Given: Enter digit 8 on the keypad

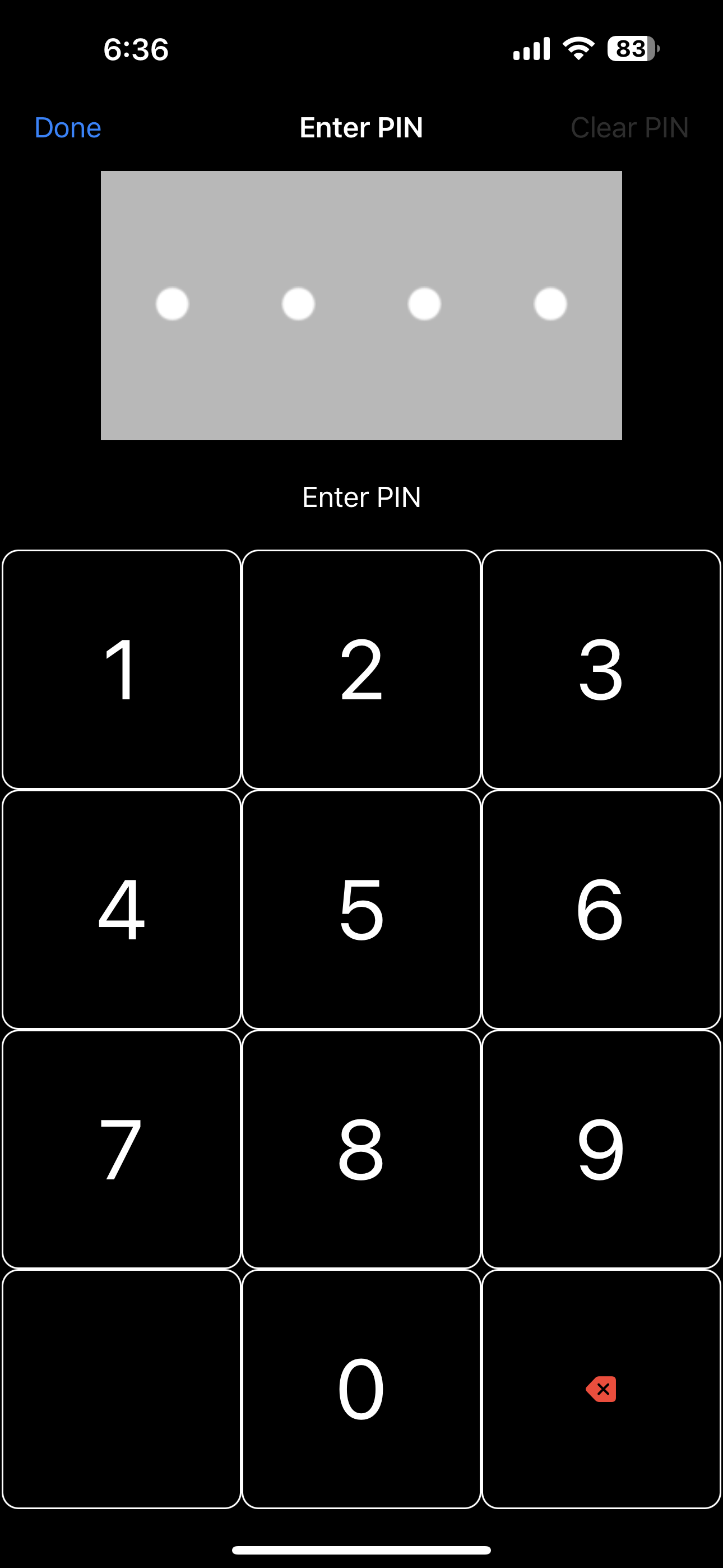Looking at the screenshot, I should click(x=361, y=1149).
